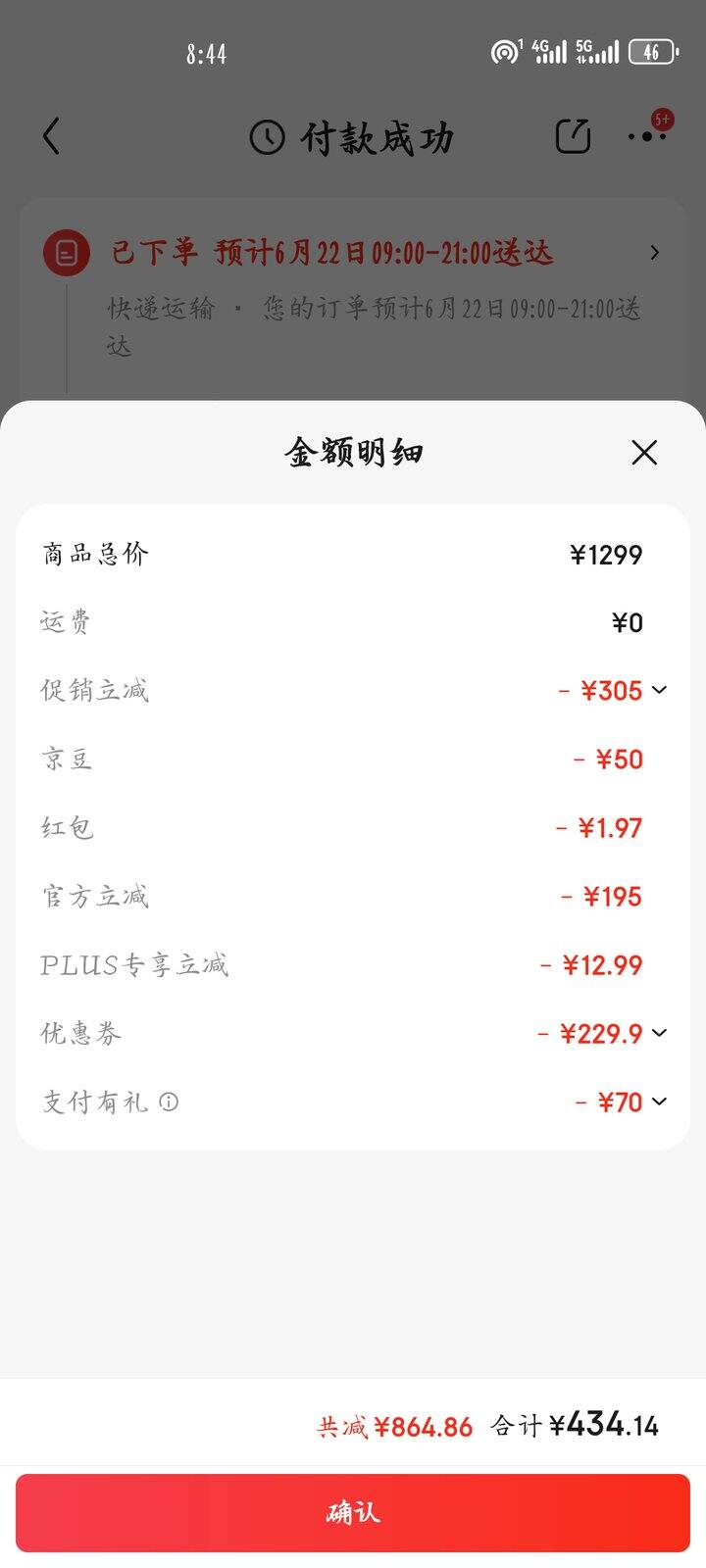Expand the 支付有礼 discount details
This screenshot has width=706, height=1568.
click(659, 1102)
